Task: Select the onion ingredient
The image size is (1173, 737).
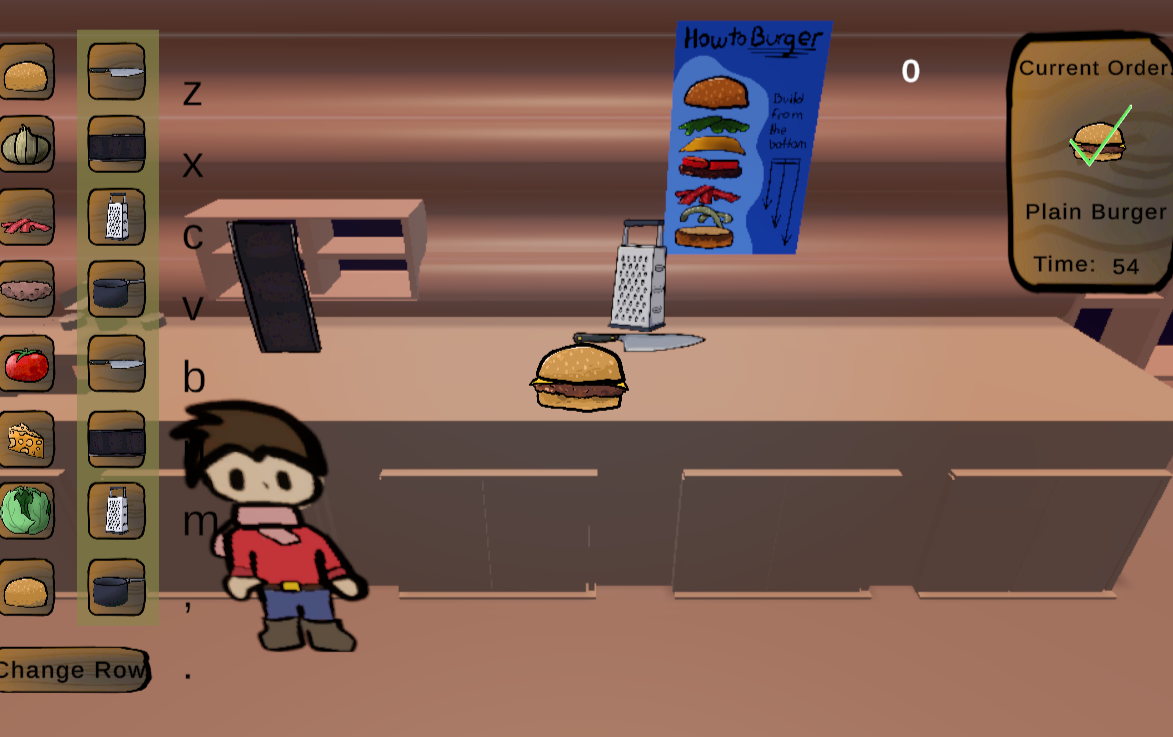Action: (x=26, y=146)
